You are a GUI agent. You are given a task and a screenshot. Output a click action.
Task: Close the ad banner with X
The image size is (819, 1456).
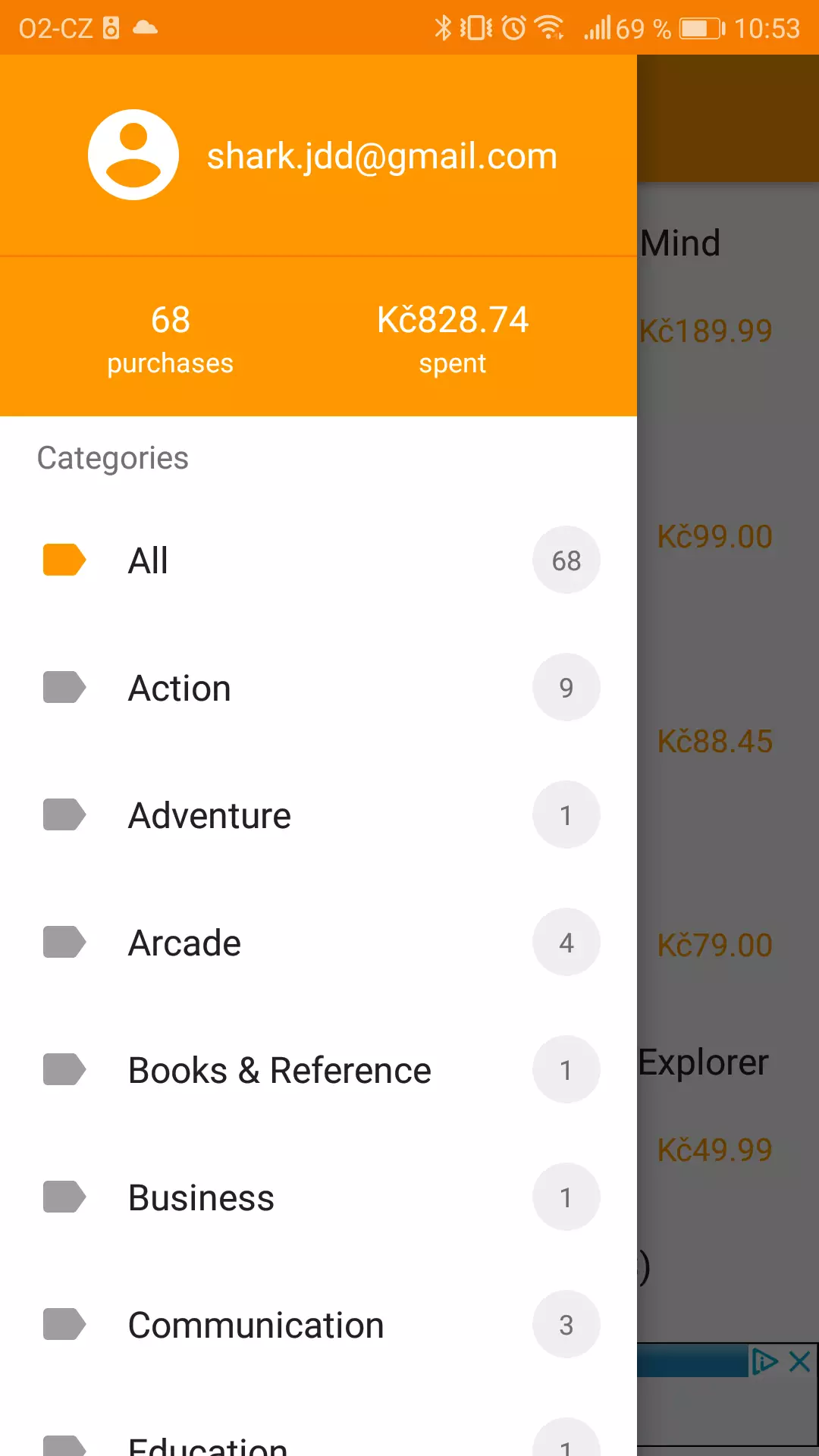pos(800,1361)
